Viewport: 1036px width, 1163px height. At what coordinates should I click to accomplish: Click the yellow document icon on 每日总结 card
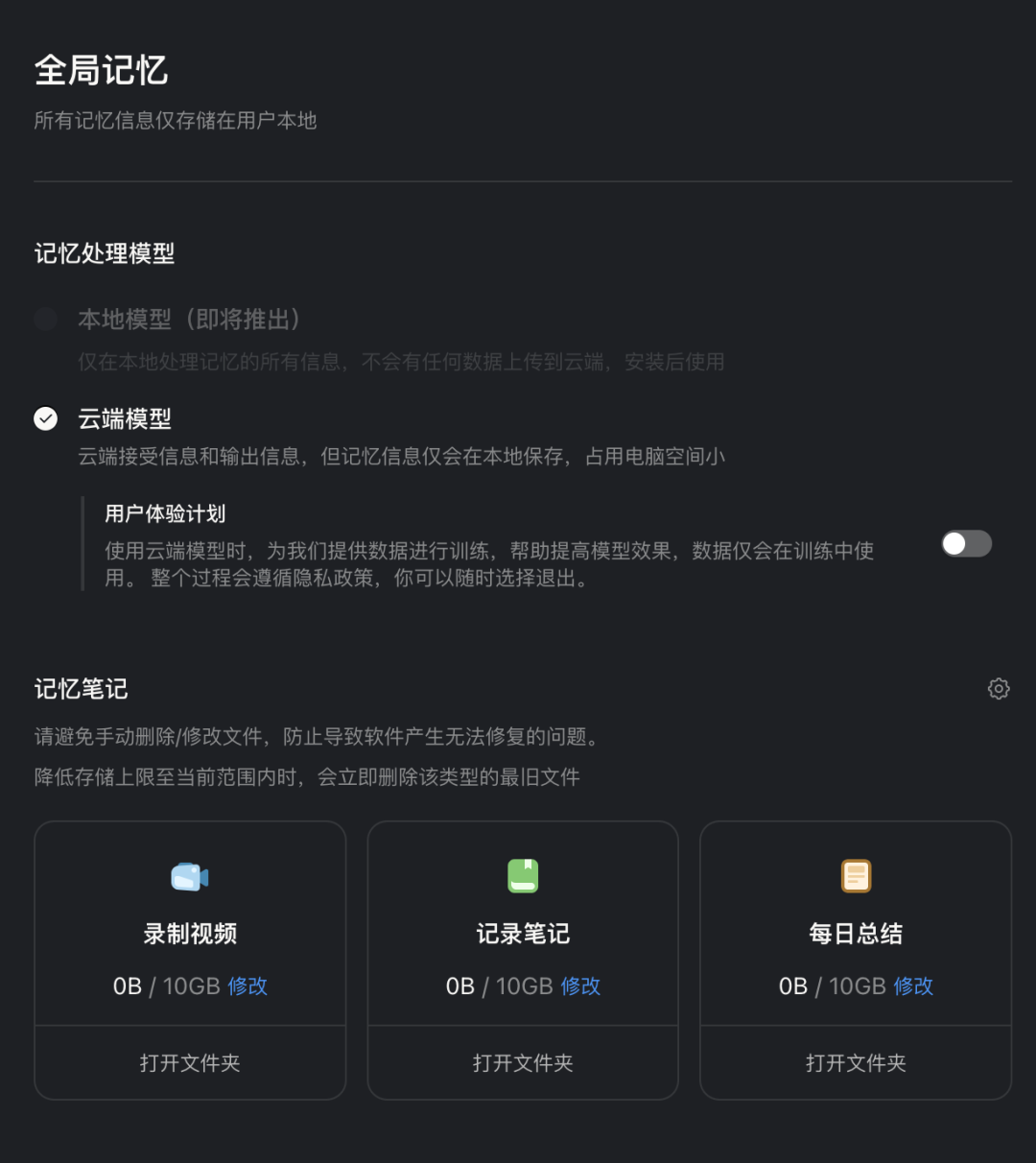click(855, 876)
